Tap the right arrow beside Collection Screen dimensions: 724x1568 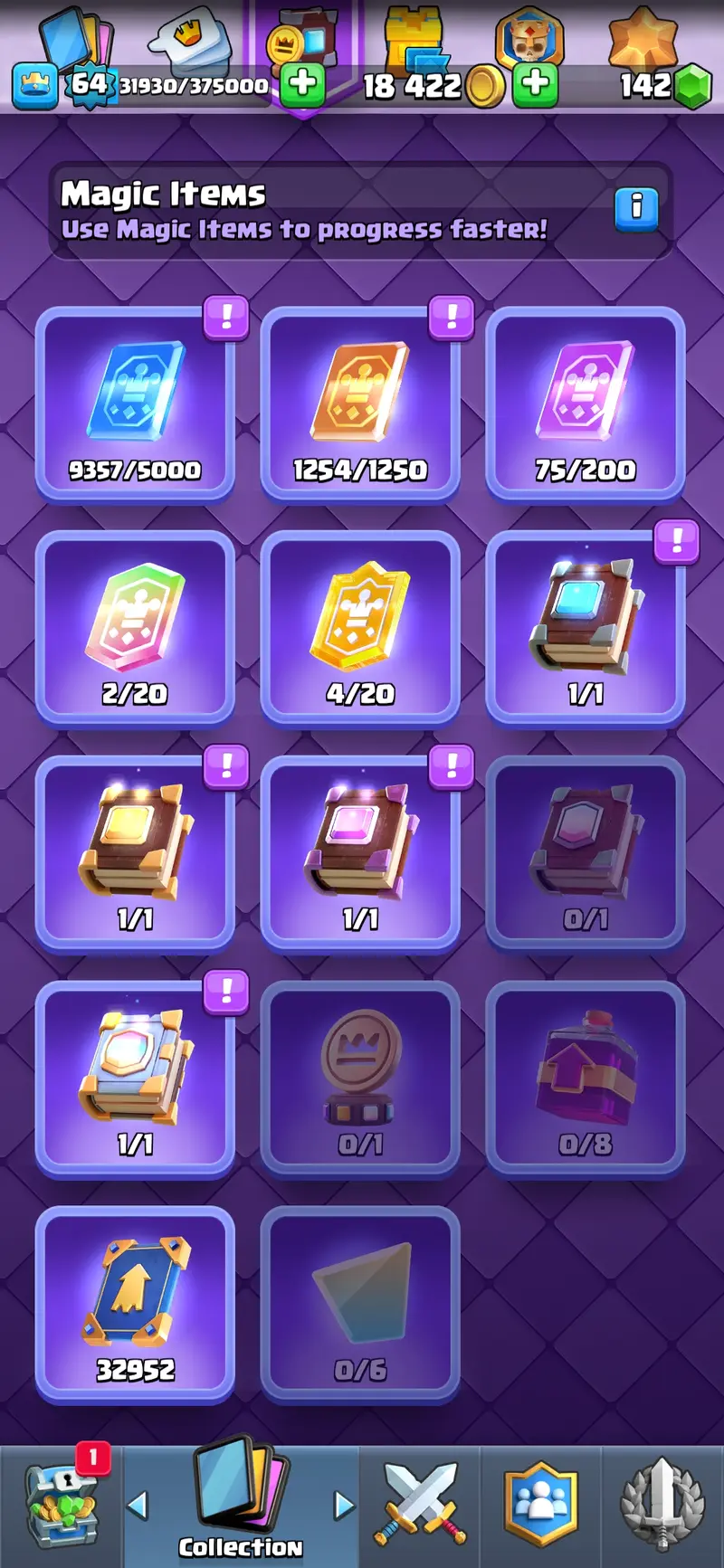(344, 1506)
